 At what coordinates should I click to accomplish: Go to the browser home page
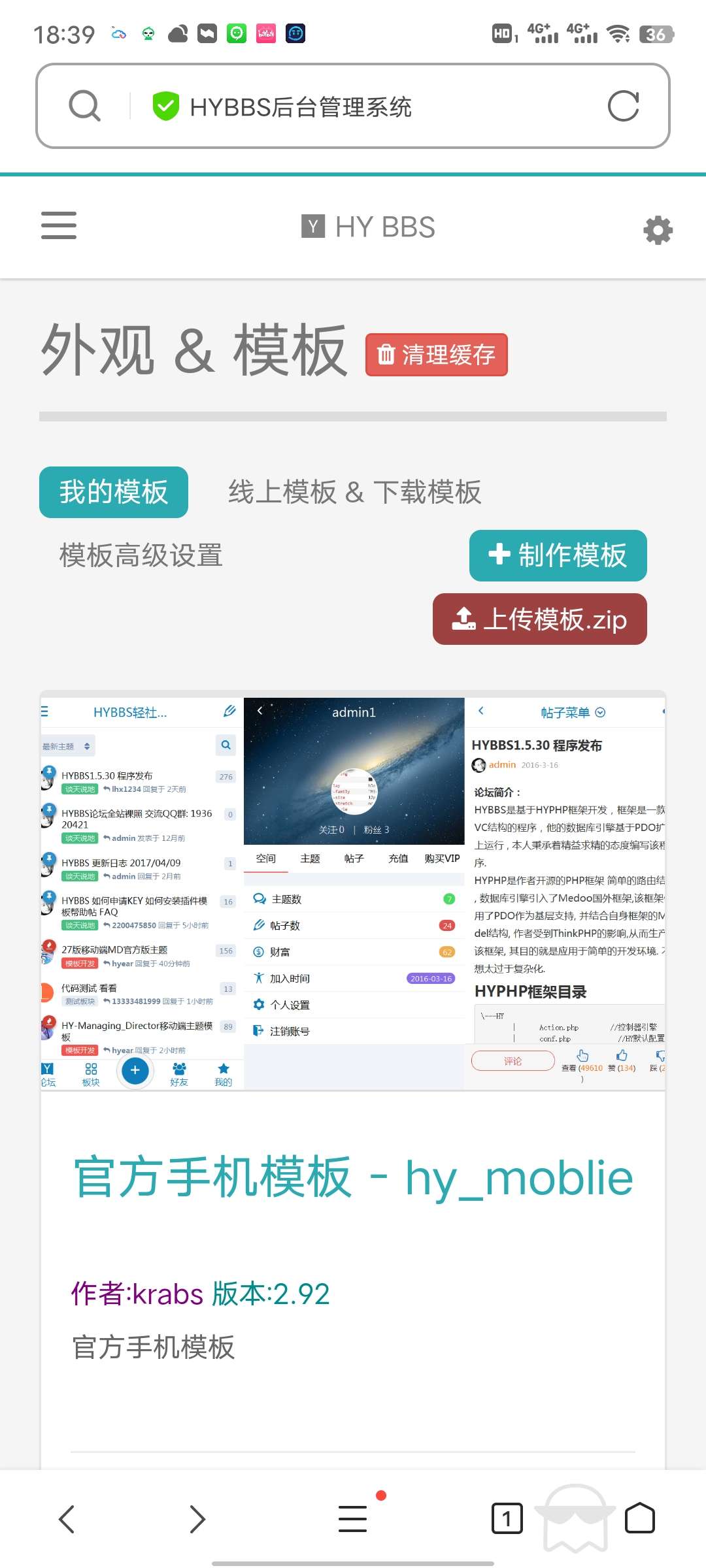tap(639, 1518)
